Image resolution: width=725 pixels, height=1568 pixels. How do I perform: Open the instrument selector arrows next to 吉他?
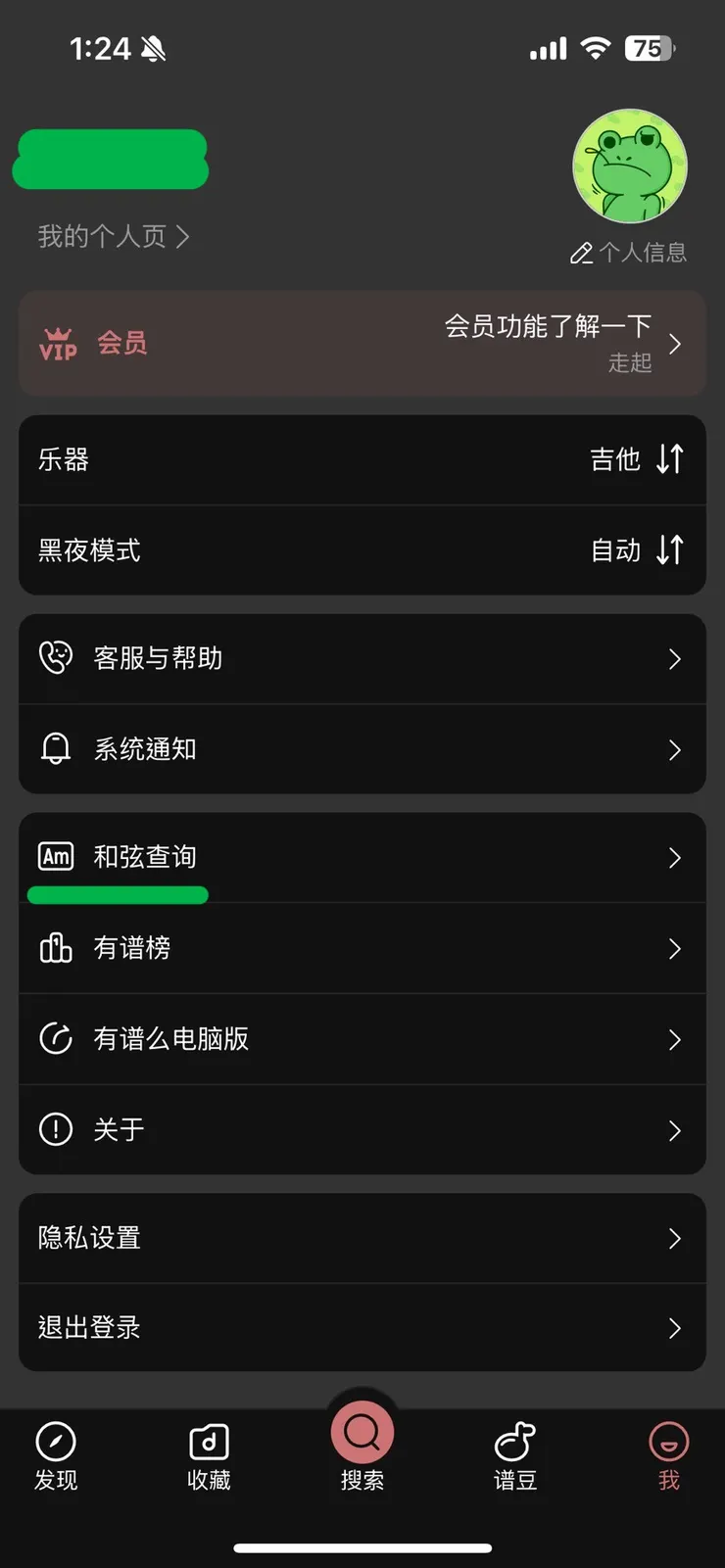(x=669, y=459)
